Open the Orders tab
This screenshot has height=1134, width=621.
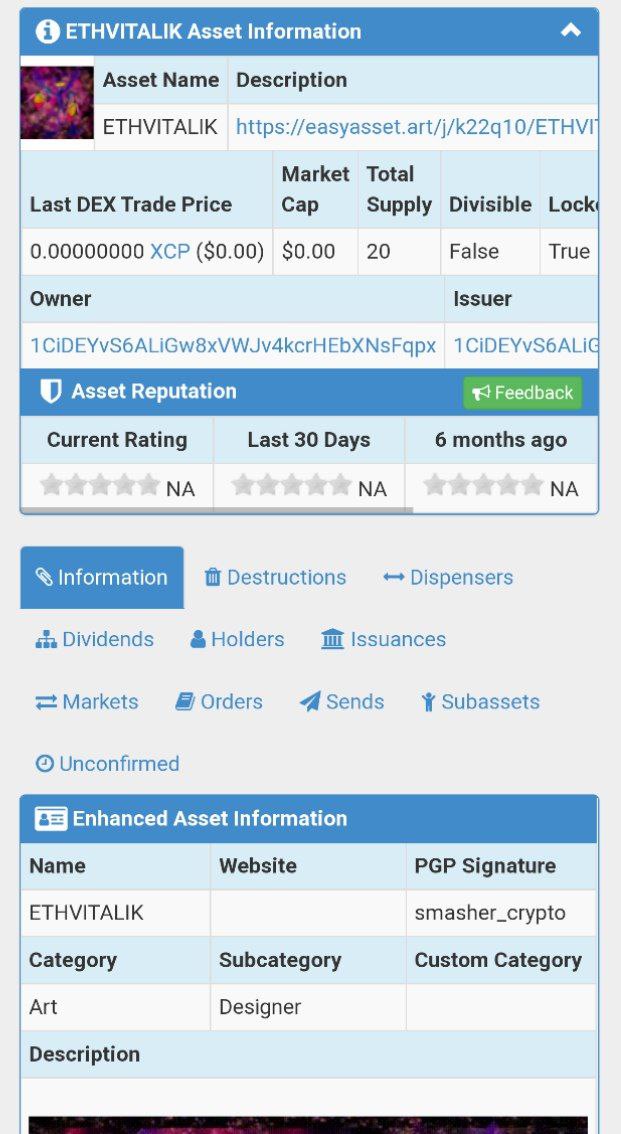point(219,702)
